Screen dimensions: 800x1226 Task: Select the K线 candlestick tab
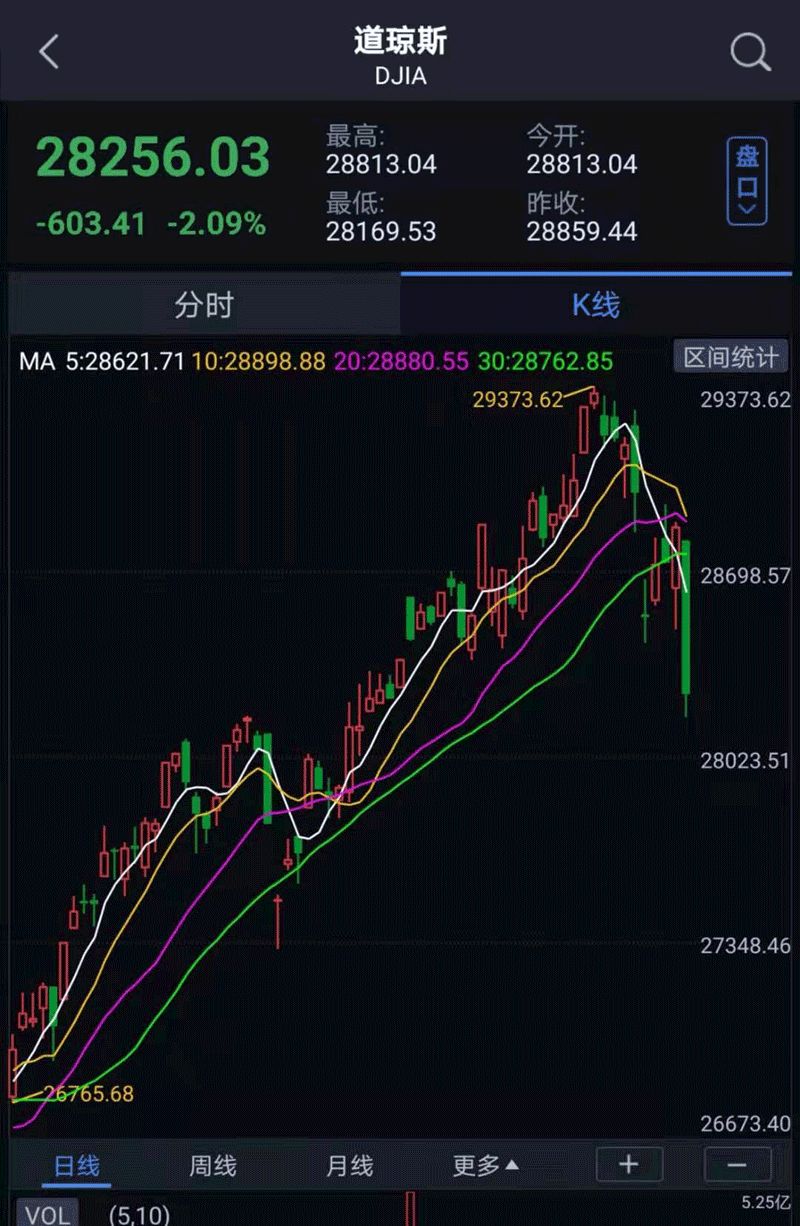[596, 305]
